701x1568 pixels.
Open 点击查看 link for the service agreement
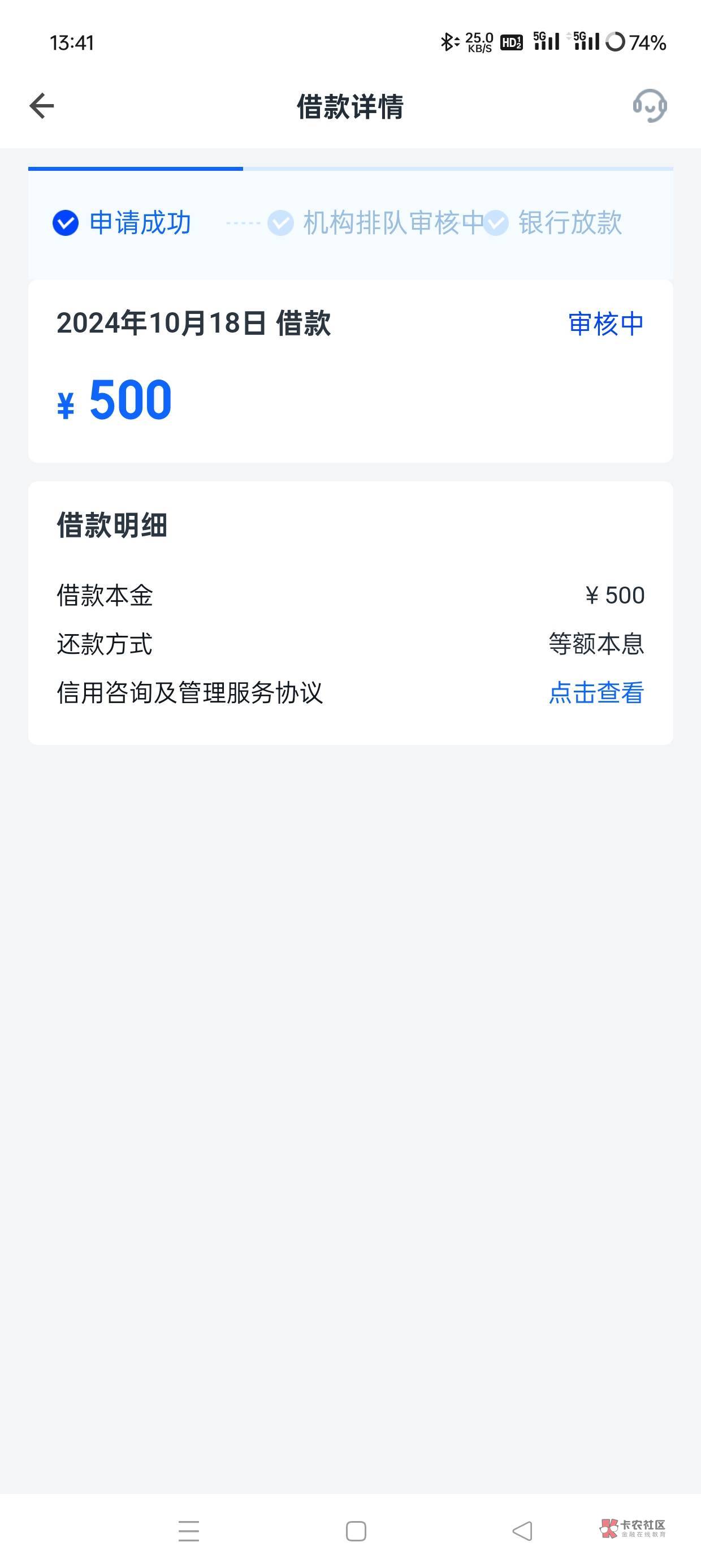[596, 693]
